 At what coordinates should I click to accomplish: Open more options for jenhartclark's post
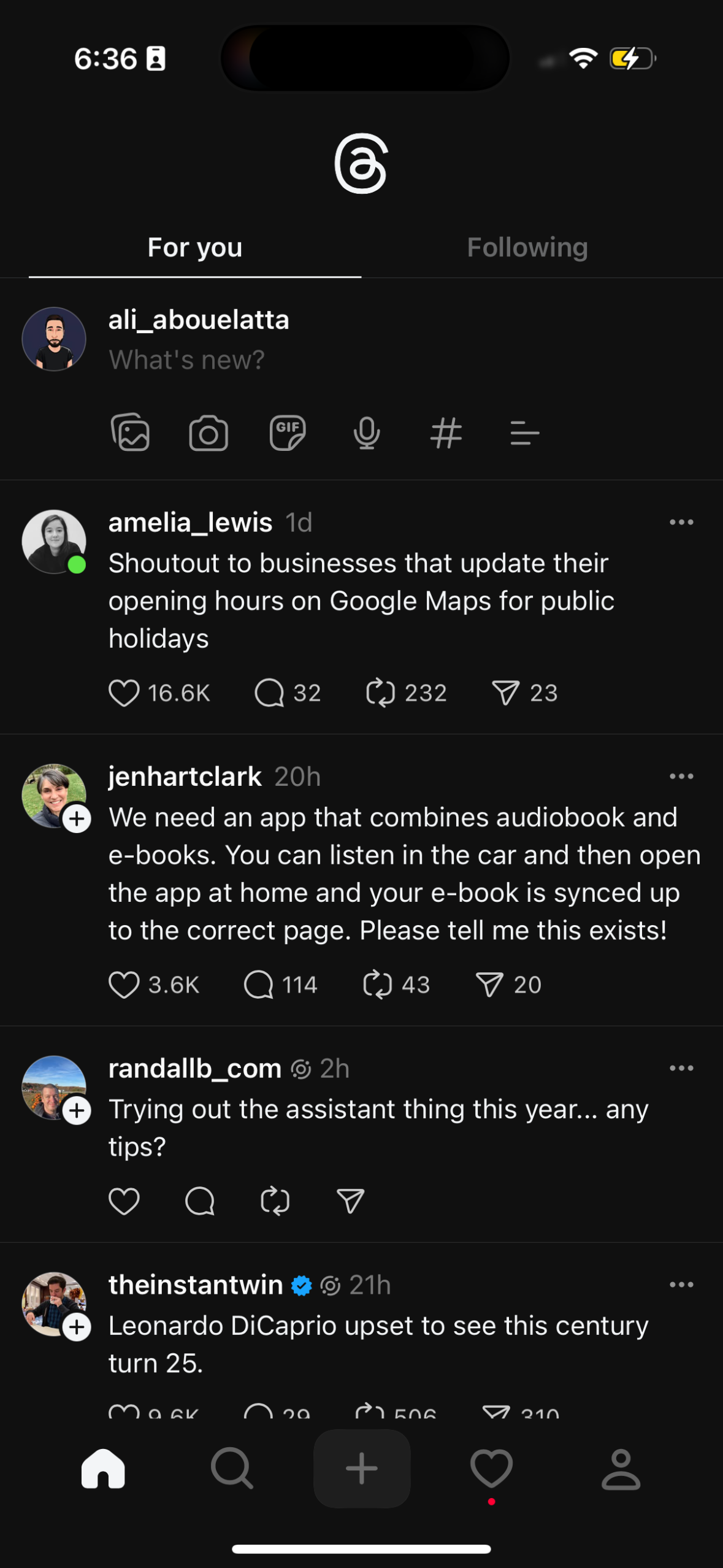(681, 775)
